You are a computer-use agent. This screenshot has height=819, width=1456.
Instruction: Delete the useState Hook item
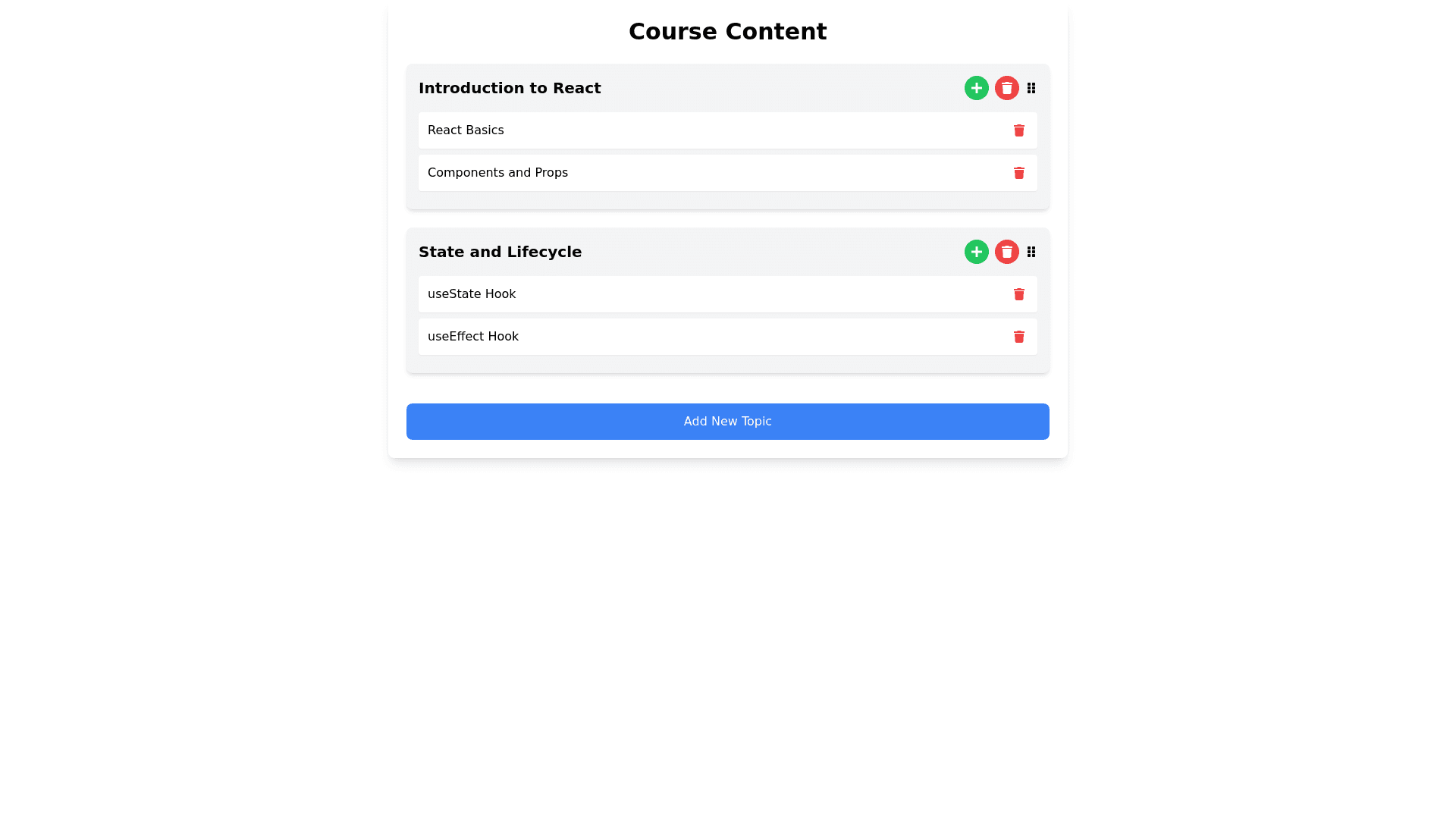tap(1018, 294)
